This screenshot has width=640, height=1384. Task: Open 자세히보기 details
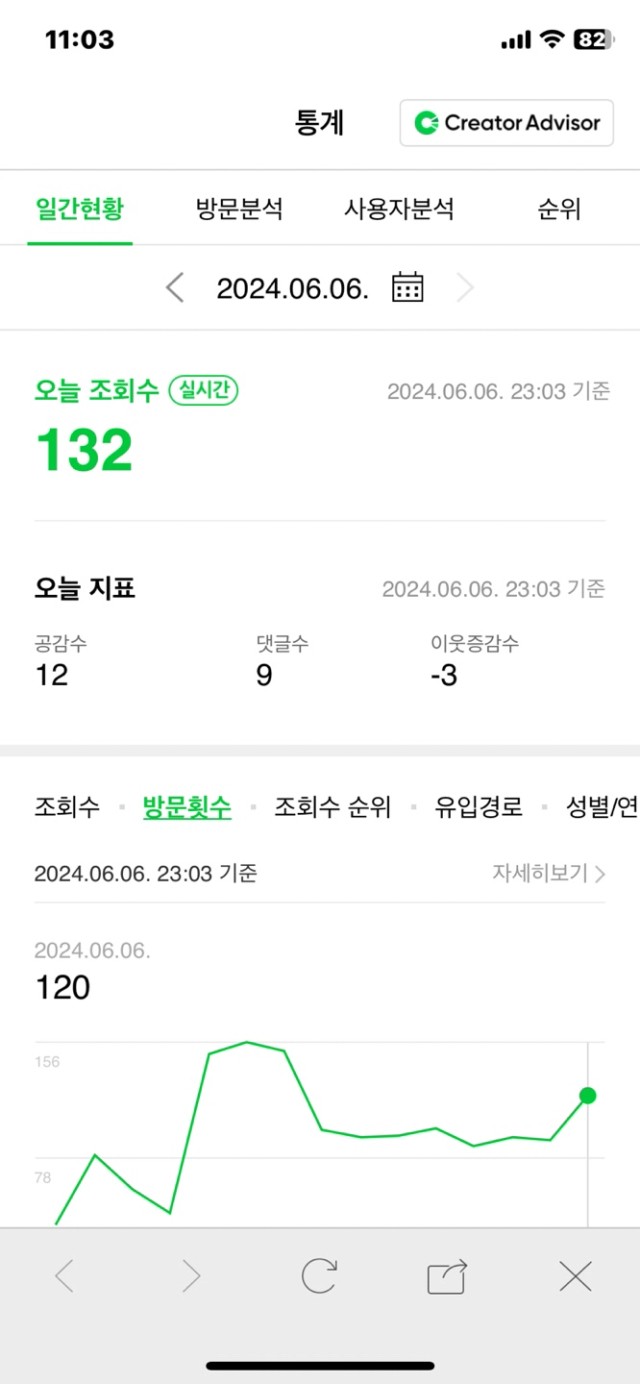(x=549, y=873)
